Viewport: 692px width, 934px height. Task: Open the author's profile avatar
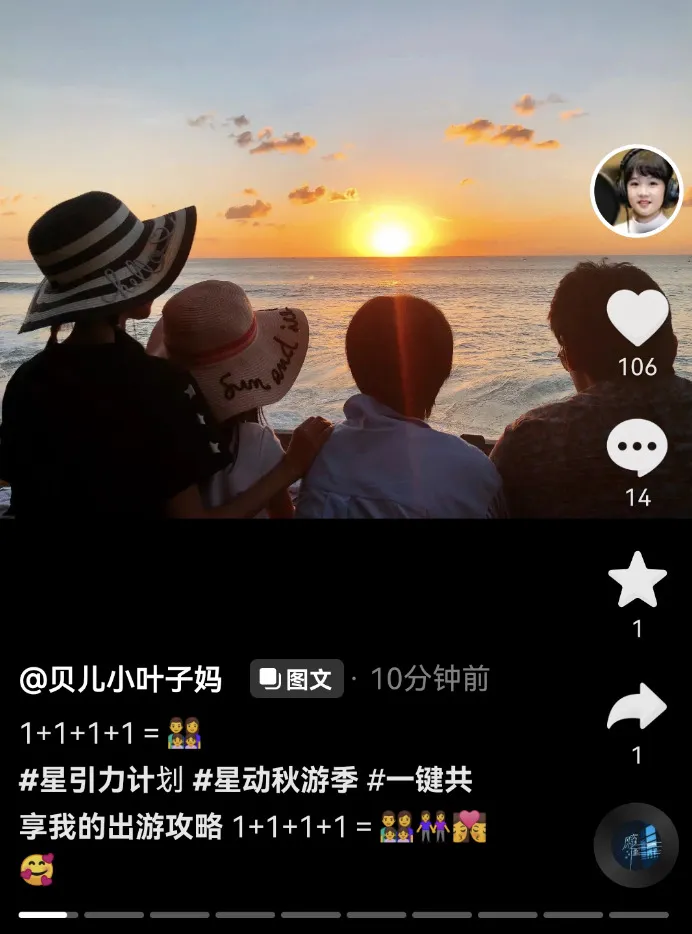637,191
